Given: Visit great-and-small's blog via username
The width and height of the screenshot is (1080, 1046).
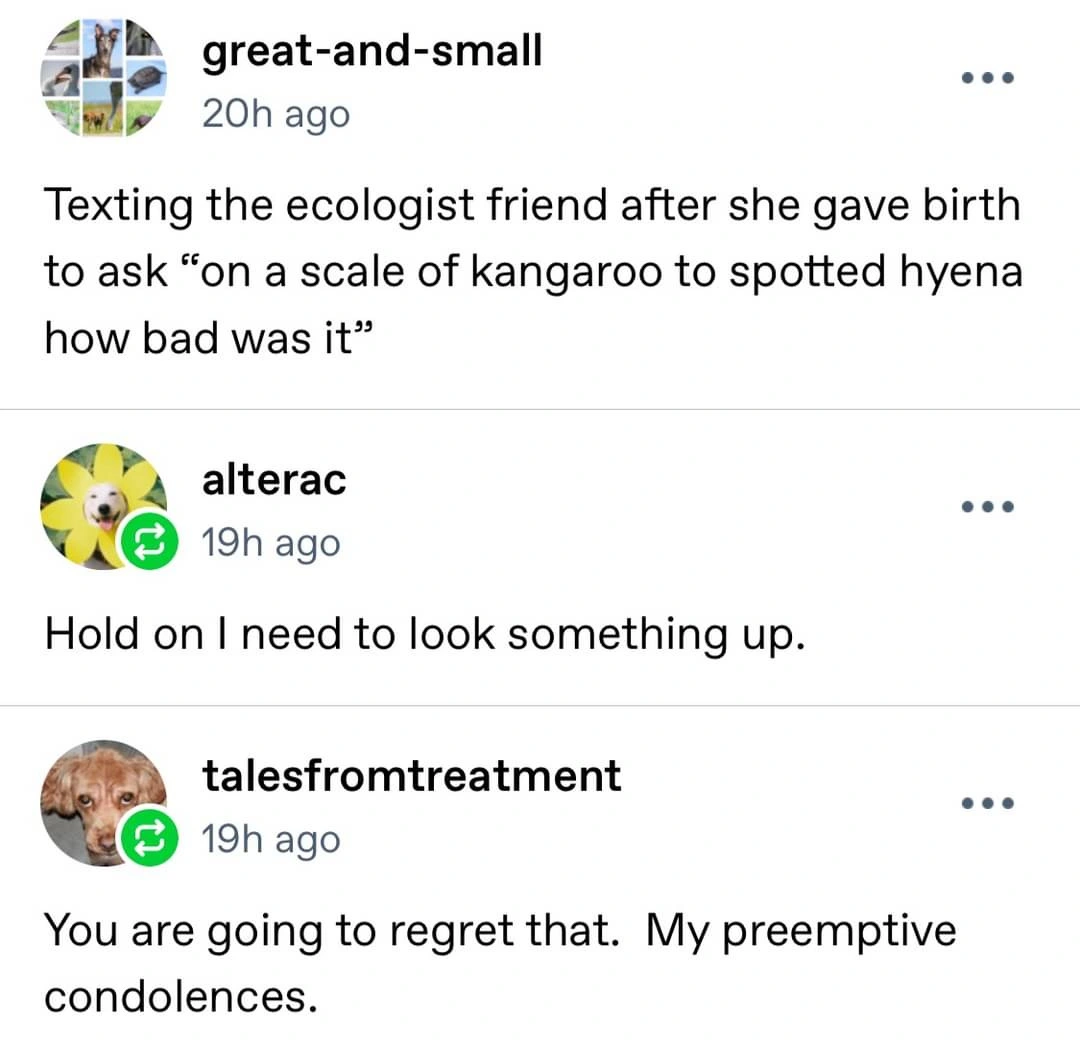Looking at the screenshot, I should (372, 51).
